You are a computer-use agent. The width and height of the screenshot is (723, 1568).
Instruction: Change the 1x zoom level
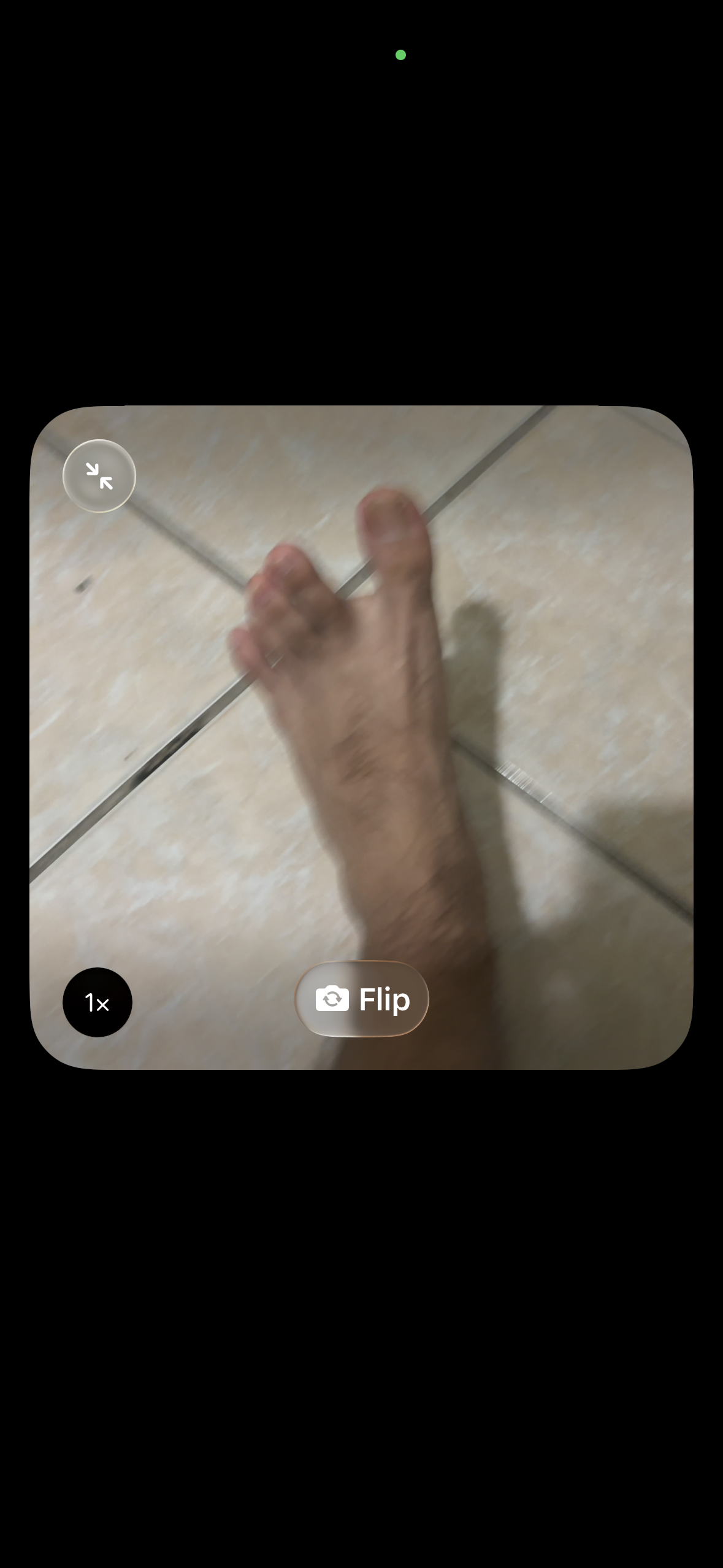(x=98, y=1002)
